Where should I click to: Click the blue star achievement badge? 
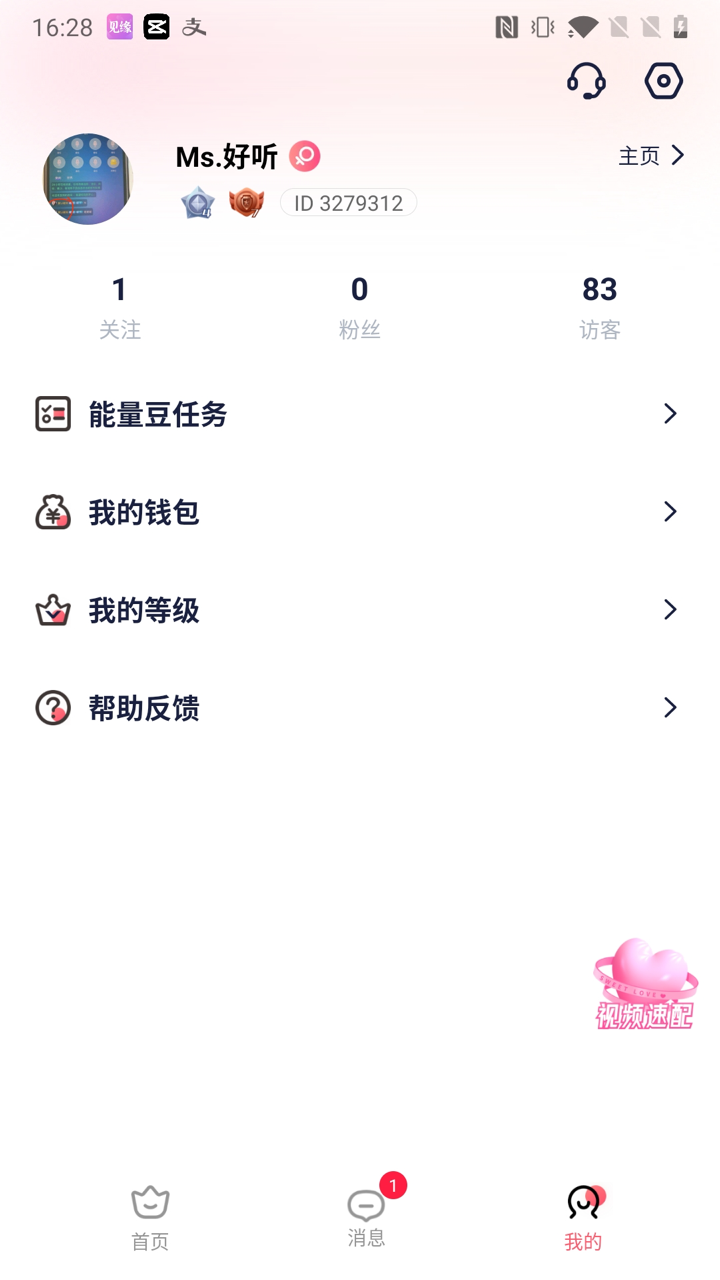197,203
